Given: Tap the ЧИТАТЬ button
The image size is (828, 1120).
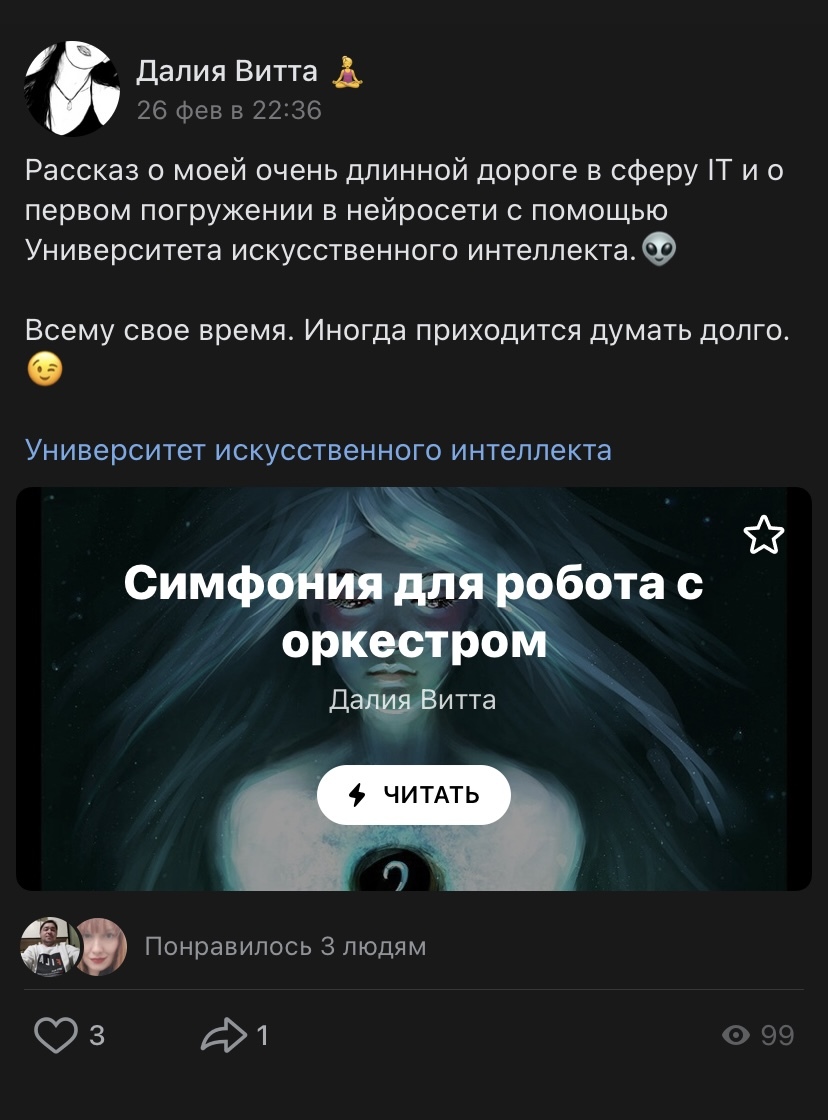Looking at the screenshot, I should click(x=414, y=795).
